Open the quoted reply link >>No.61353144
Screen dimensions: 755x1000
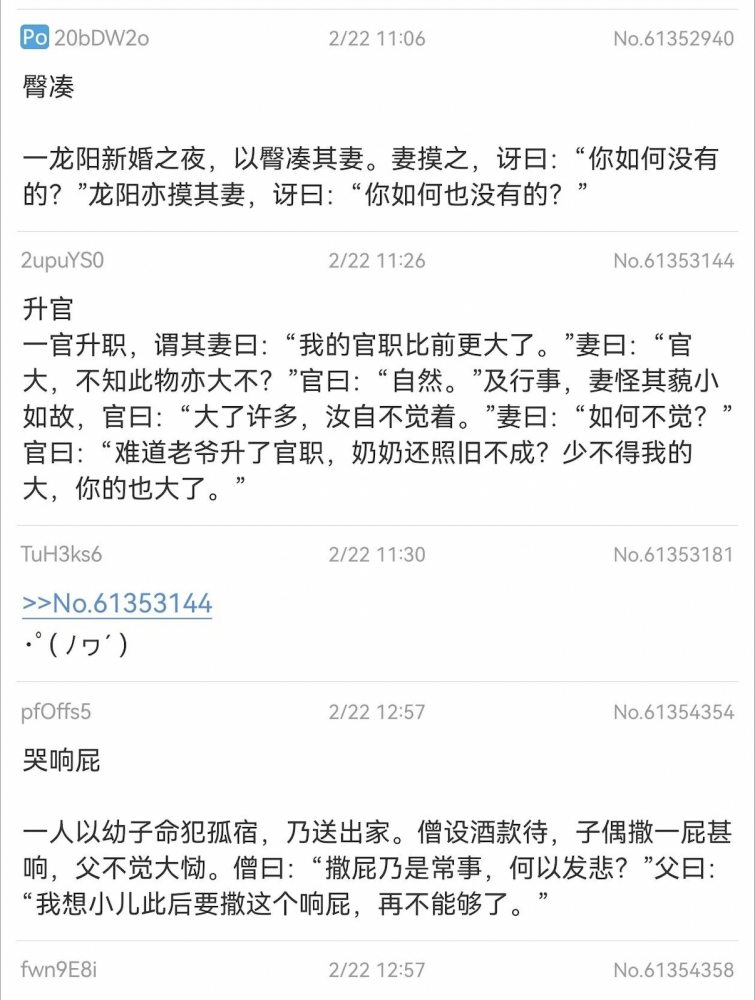point(117,604)
